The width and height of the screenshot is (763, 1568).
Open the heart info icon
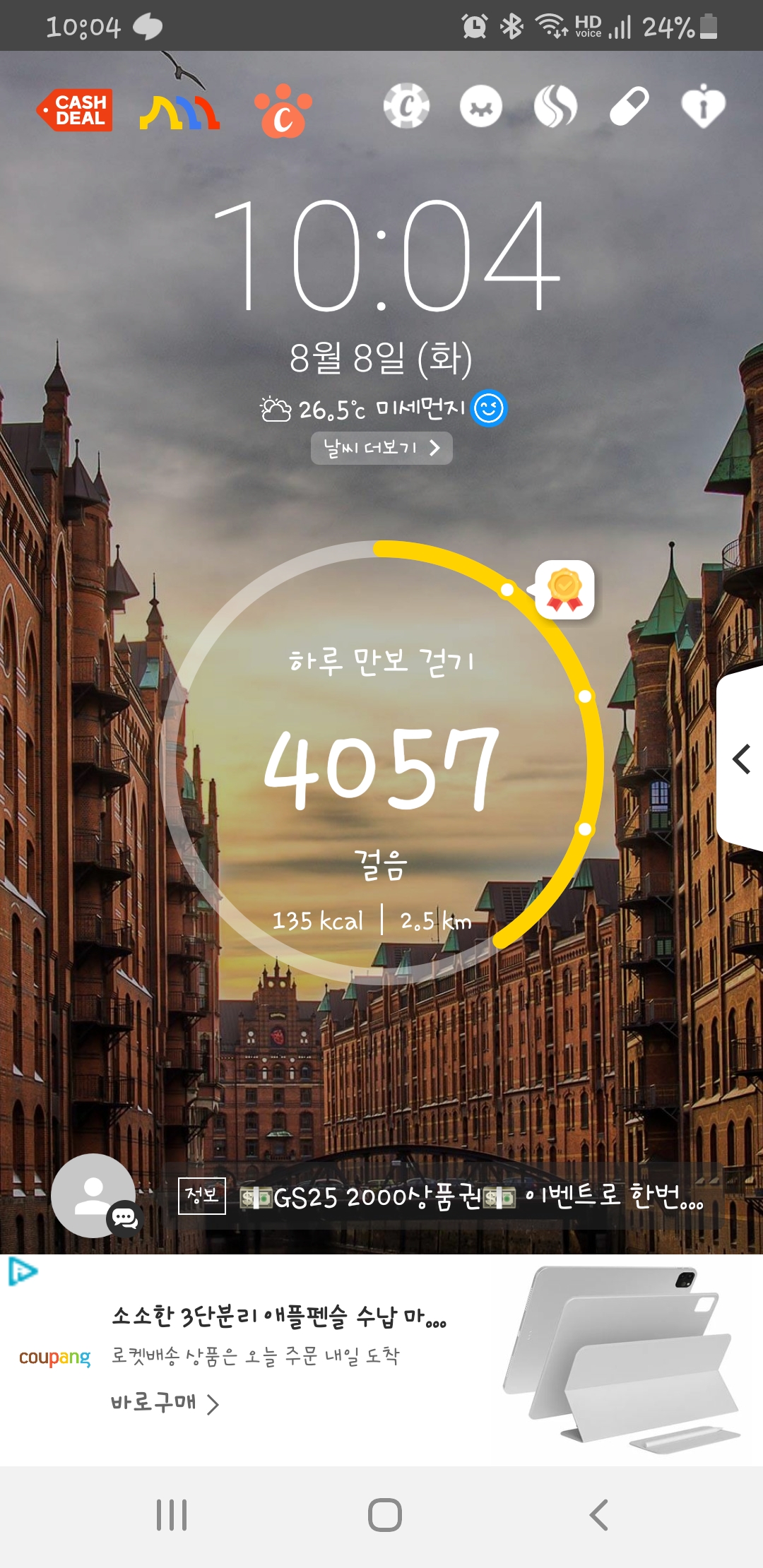[x=703, y=107]
